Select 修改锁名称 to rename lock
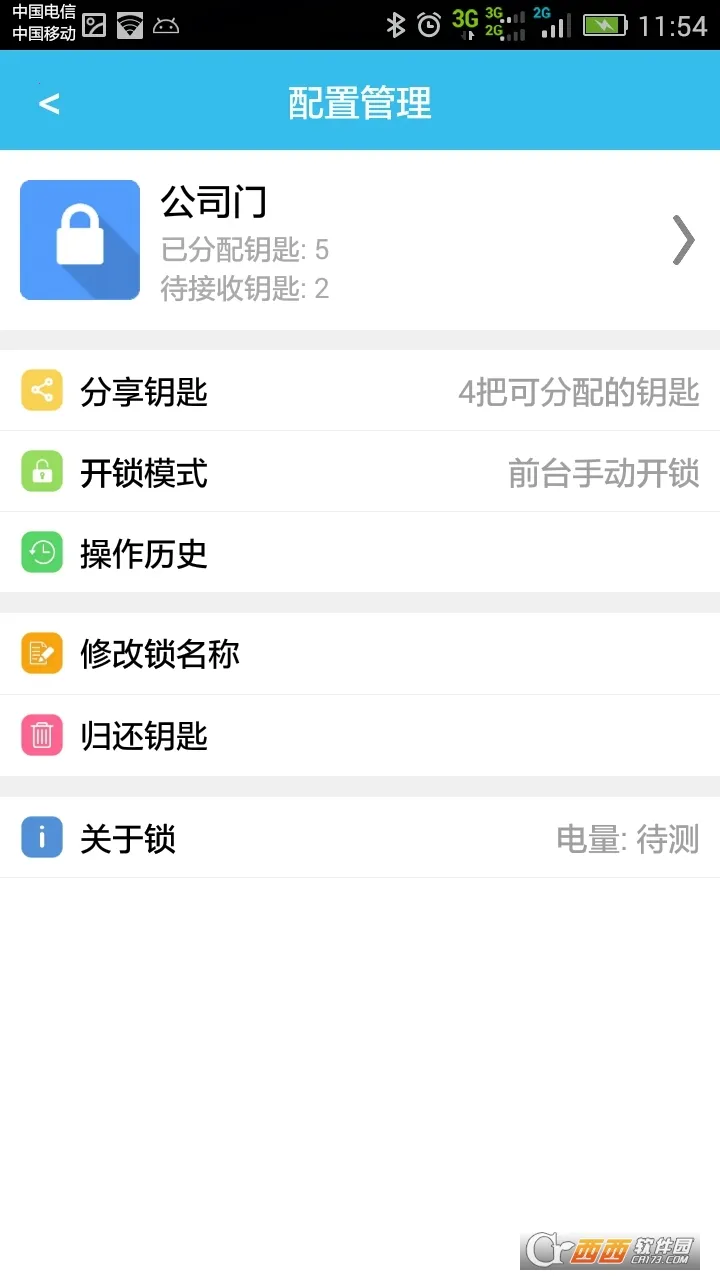Screen dimensions: 720x1280 pos(360,654)
